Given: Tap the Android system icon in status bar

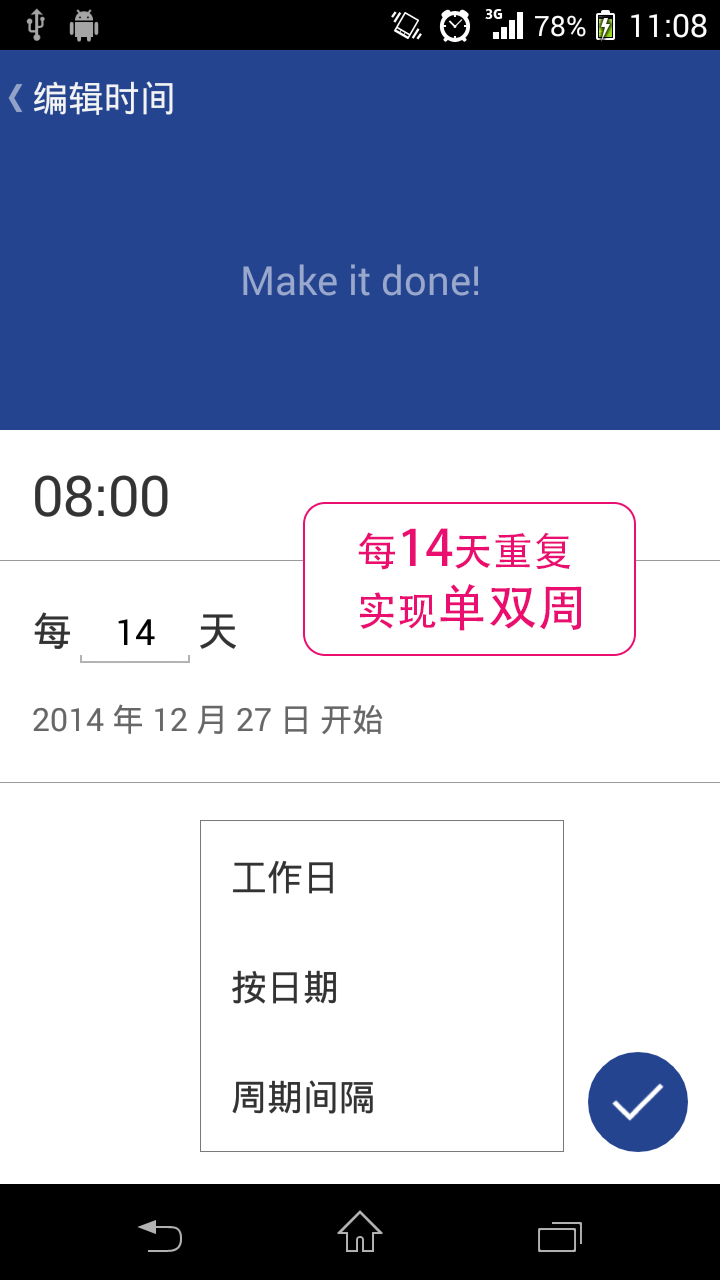Looking at the screenshot, I should (84, 26).
